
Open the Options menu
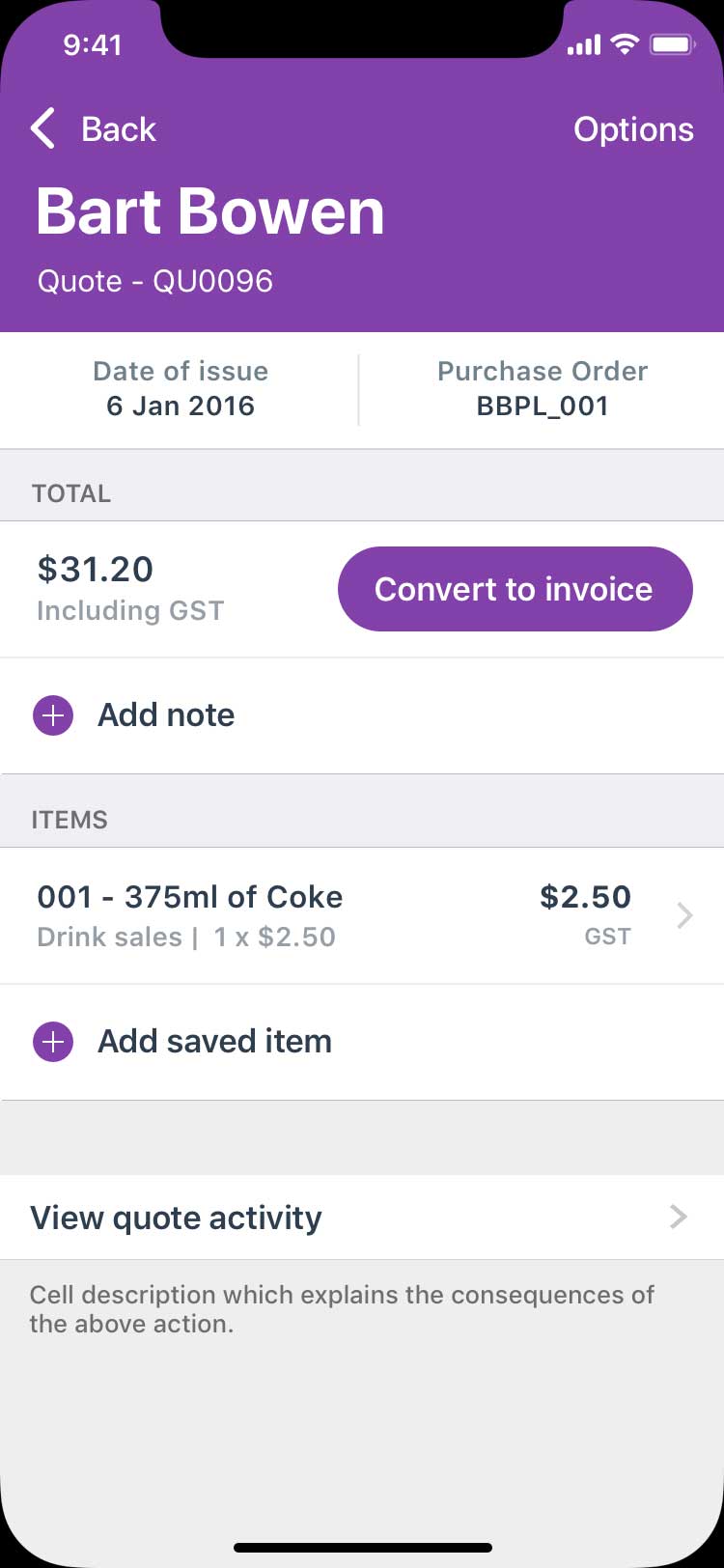(633, 129)
